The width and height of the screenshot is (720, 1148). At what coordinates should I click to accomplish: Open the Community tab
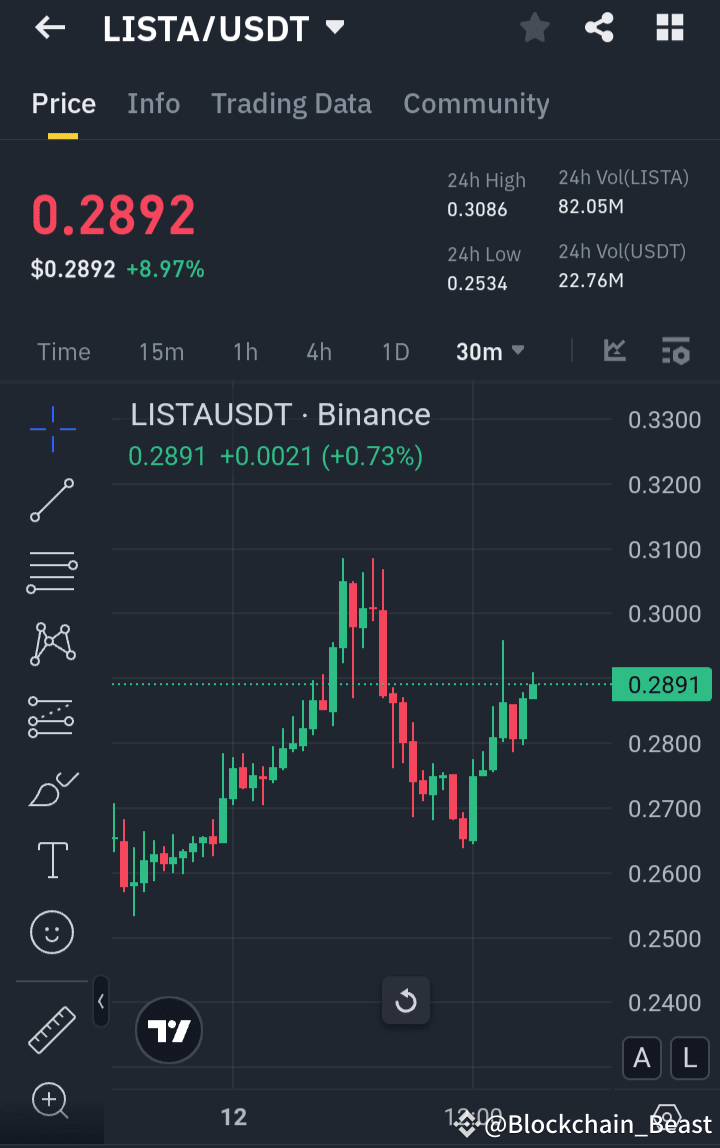tap(476, 103)
